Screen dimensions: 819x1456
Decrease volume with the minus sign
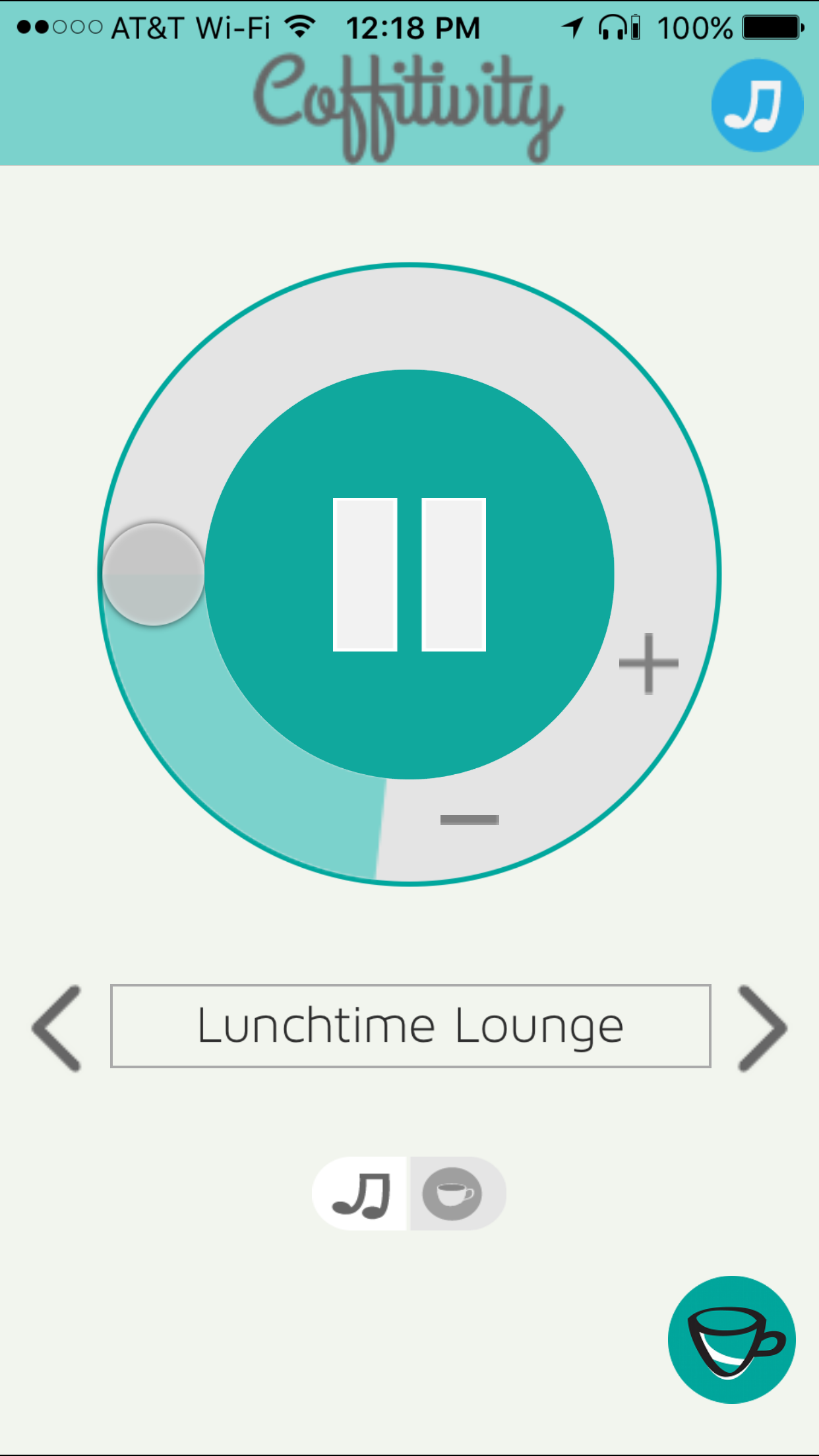click(470, 820)
